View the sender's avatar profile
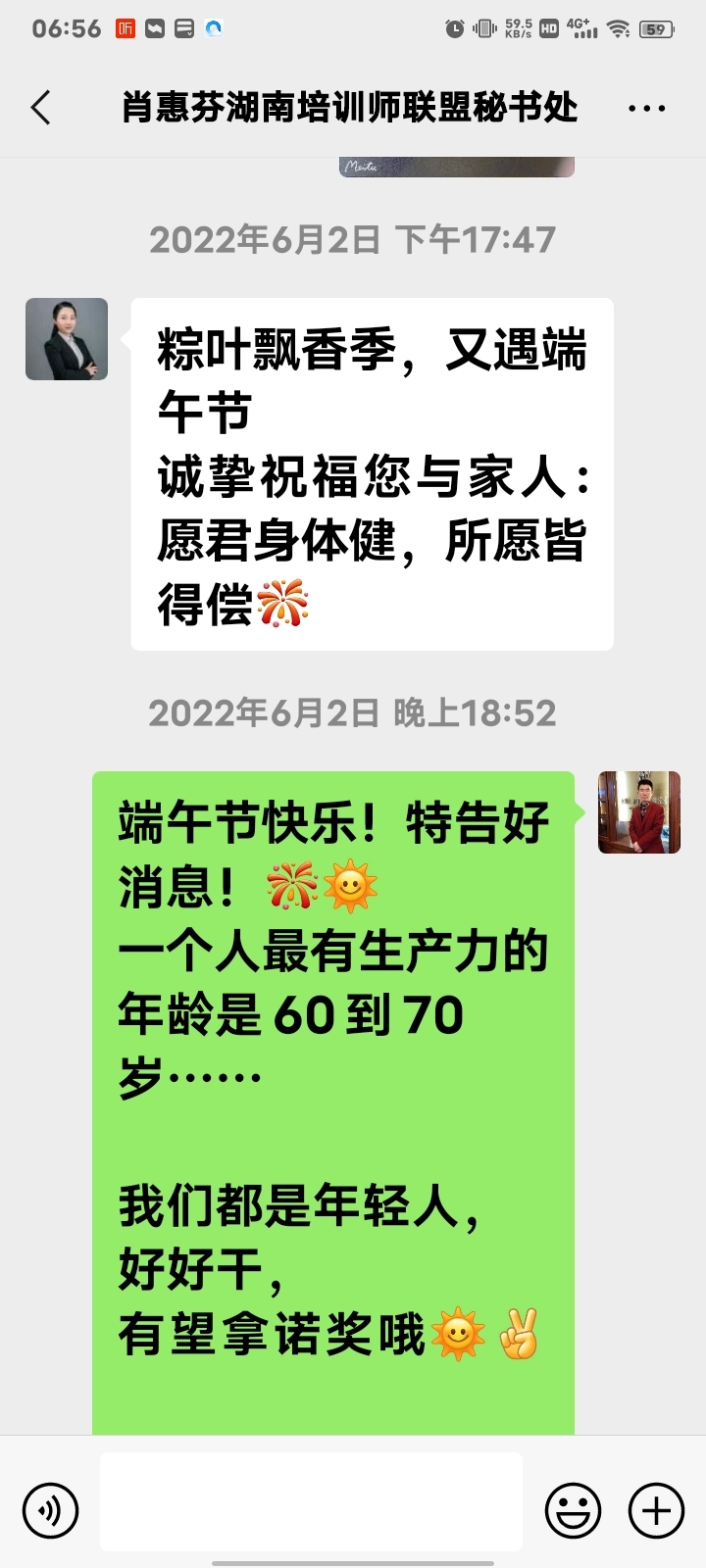 (67, 339)
